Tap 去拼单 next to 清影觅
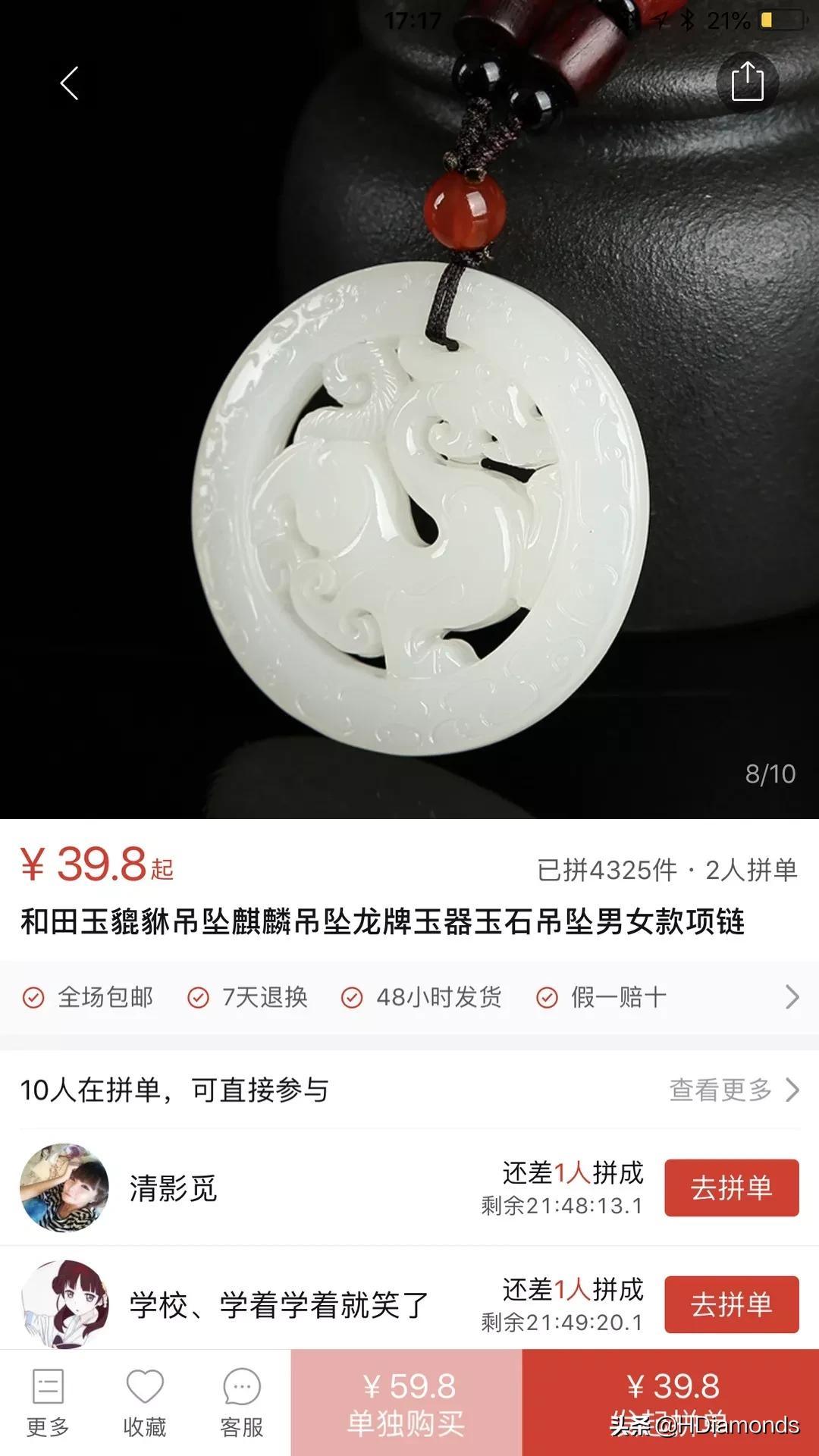Image resolution: width=819 pixels, height=1456 pixels. click(730, 1187)
